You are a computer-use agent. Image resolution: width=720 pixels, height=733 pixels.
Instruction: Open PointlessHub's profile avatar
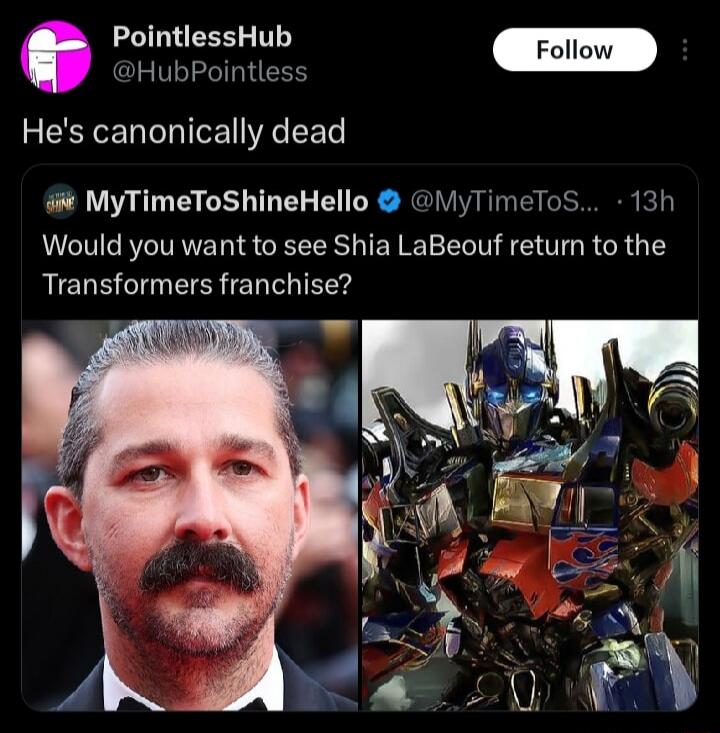tap(56, 56)
